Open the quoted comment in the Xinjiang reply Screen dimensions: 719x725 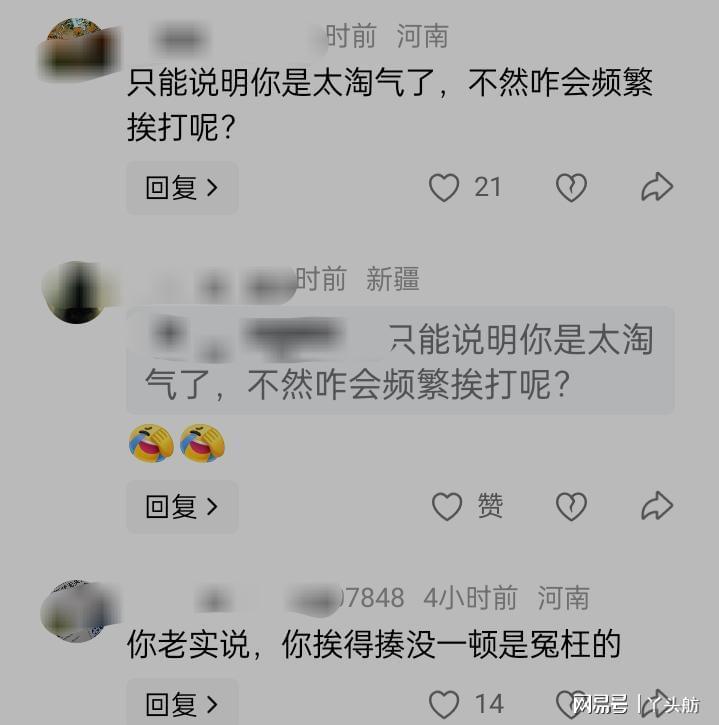click(x=400, y=361)
